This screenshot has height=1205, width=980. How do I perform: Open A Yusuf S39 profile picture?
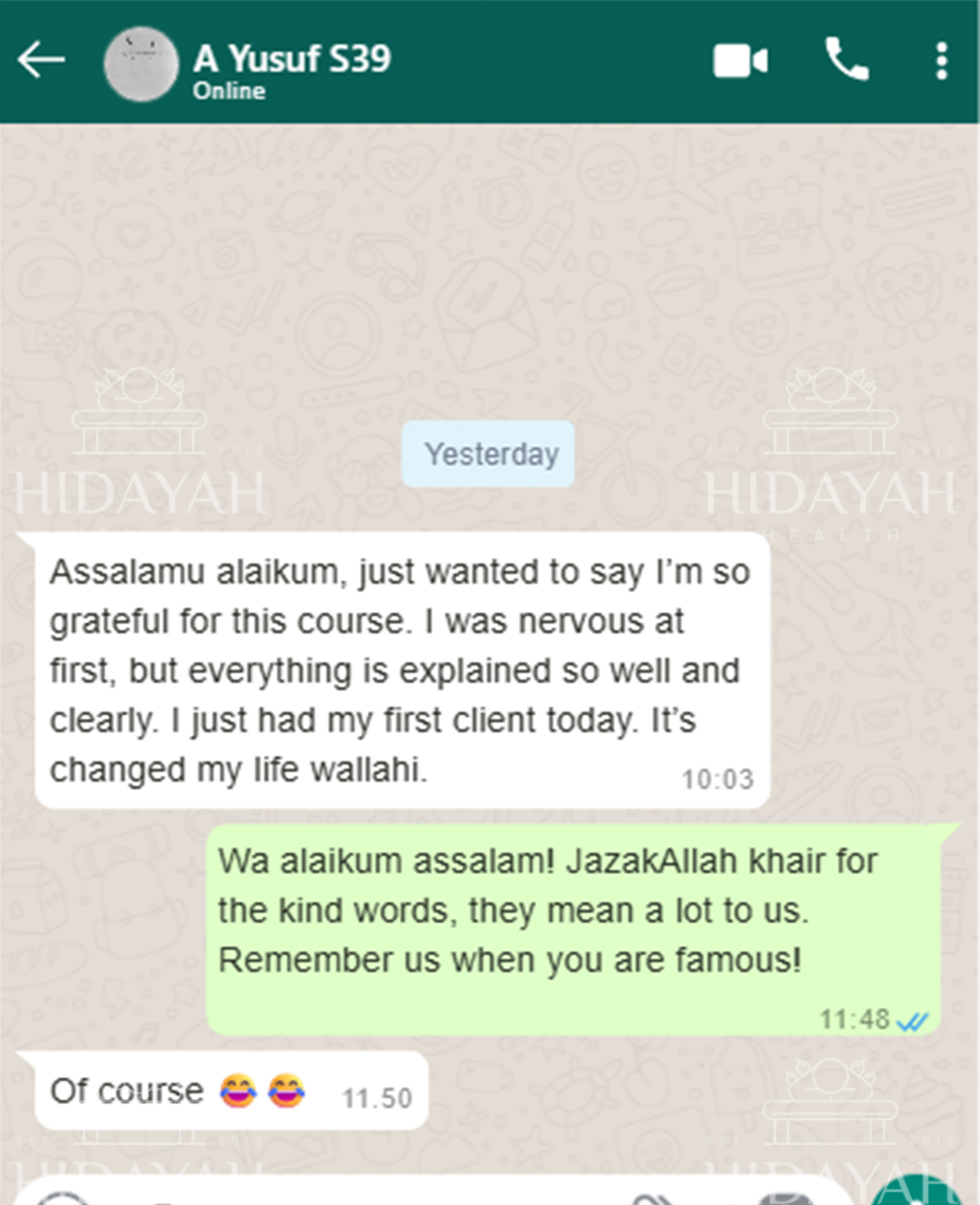tap(141, 63)
